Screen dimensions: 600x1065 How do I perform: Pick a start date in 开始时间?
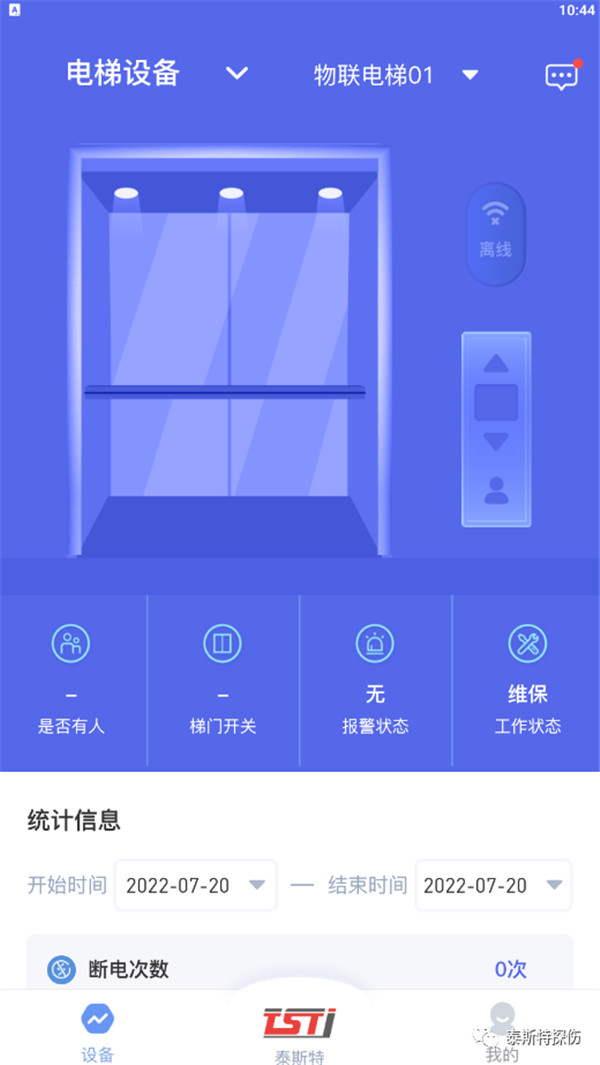[x=196, y=885]
